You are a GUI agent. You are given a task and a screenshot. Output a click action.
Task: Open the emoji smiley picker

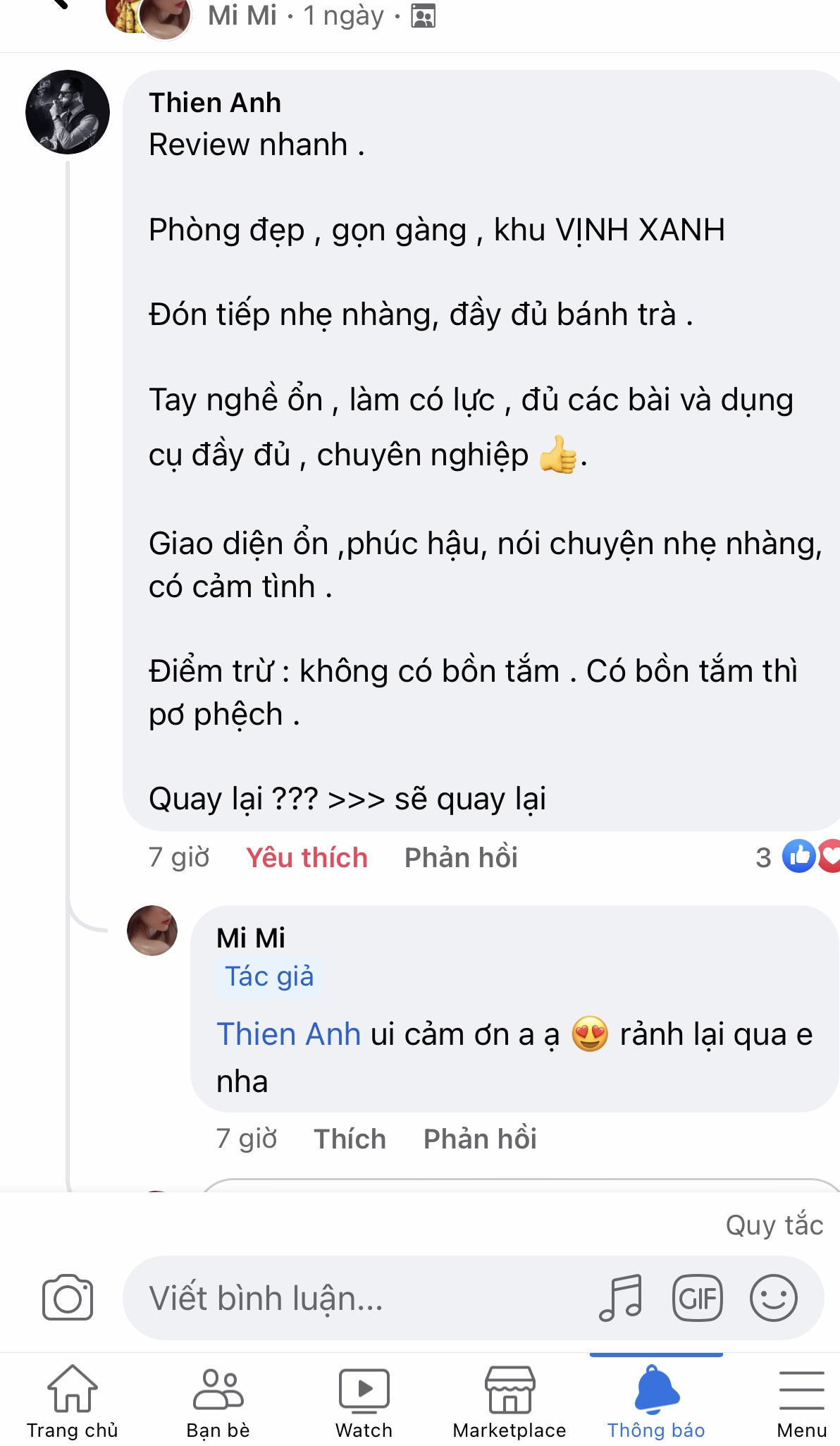point(774,1298)
